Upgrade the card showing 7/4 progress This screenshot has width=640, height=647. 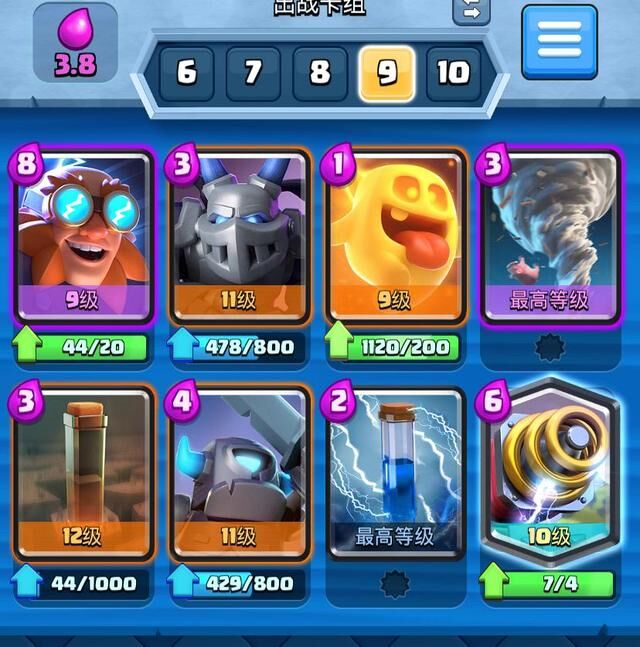pos(551,583)
